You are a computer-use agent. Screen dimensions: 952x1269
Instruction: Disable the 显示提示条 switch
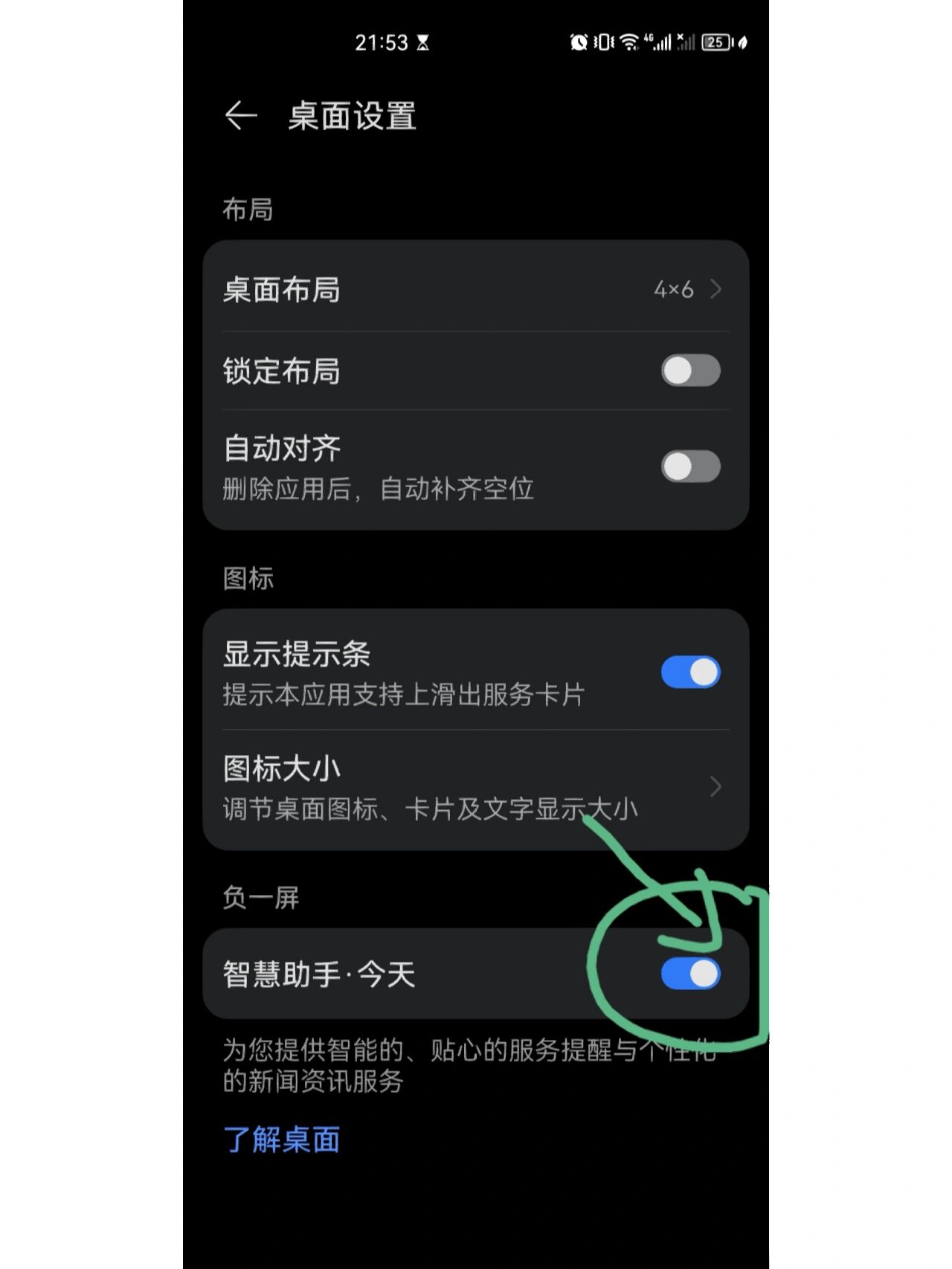point(690,672)
